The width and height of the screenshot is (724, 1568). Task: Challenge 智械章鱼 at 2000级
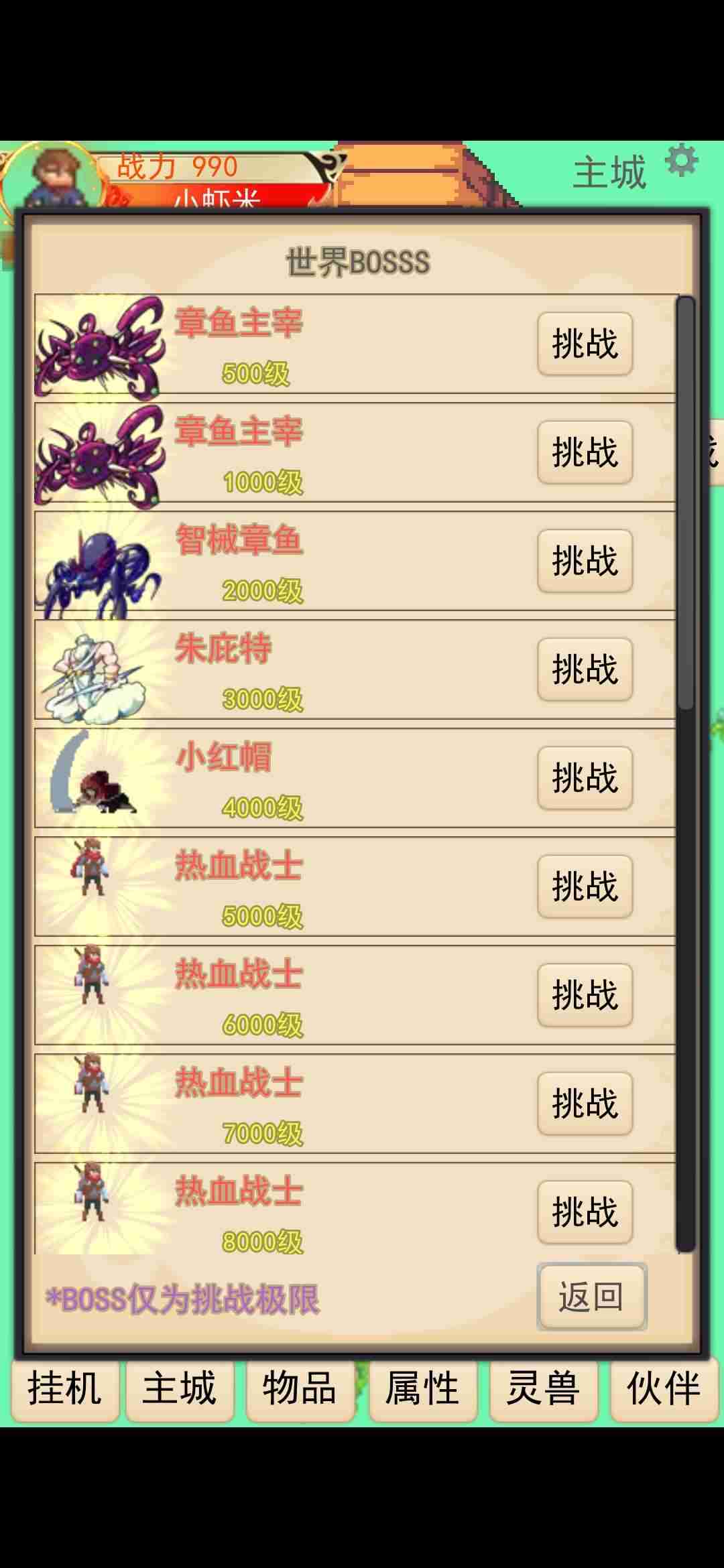pos(585,561)
